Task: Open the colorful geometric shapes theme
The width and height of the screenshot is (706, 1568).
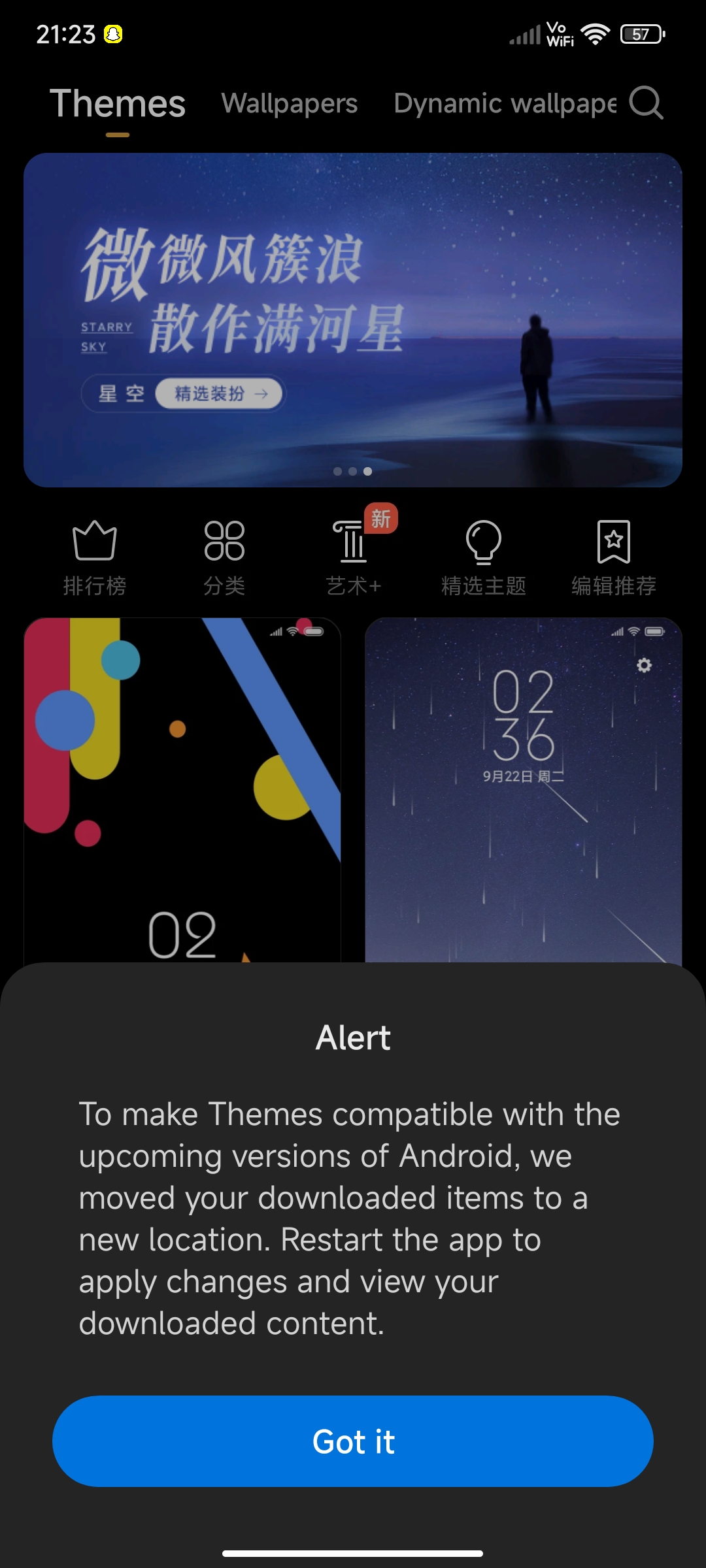Action: tap(182, 790)
